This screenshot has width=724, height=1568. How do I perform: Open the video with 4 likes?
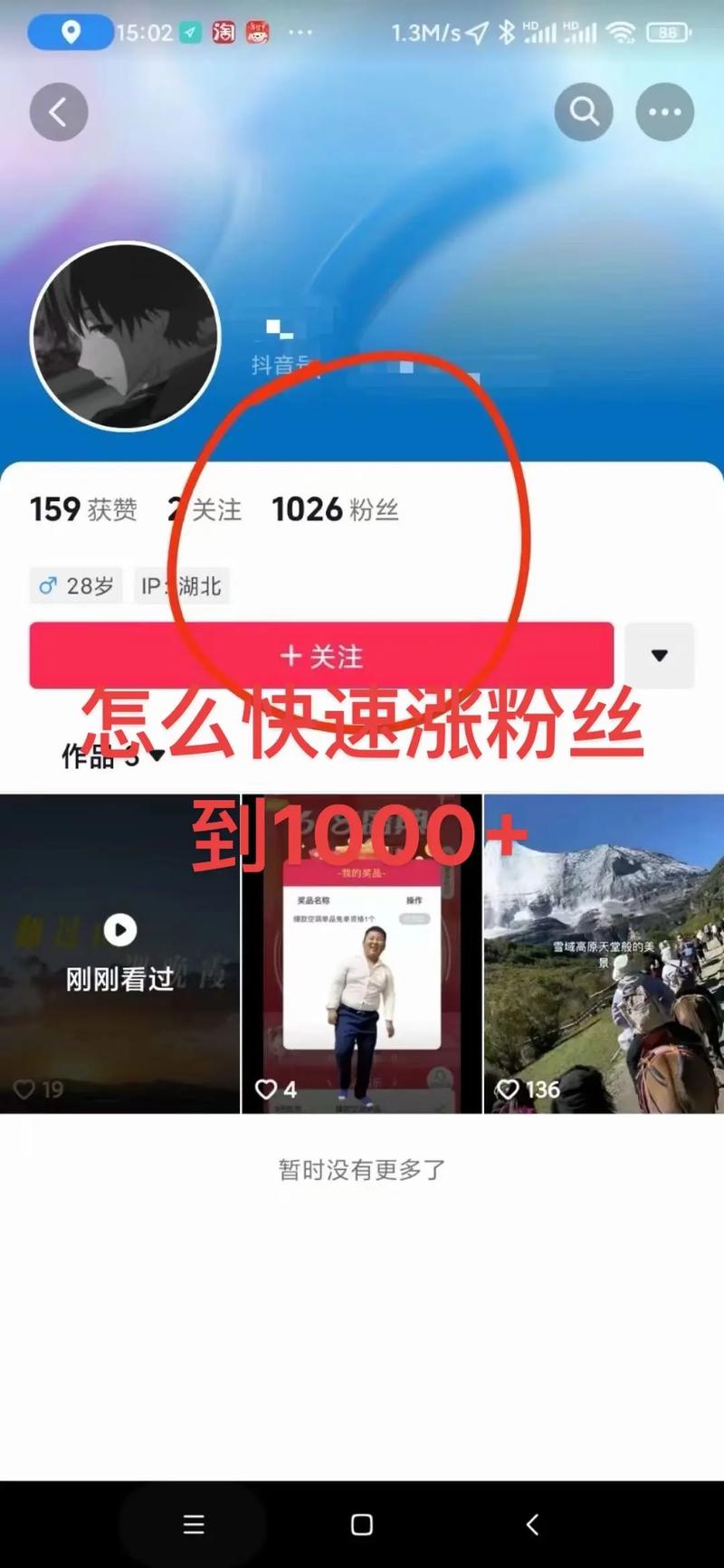362,955
